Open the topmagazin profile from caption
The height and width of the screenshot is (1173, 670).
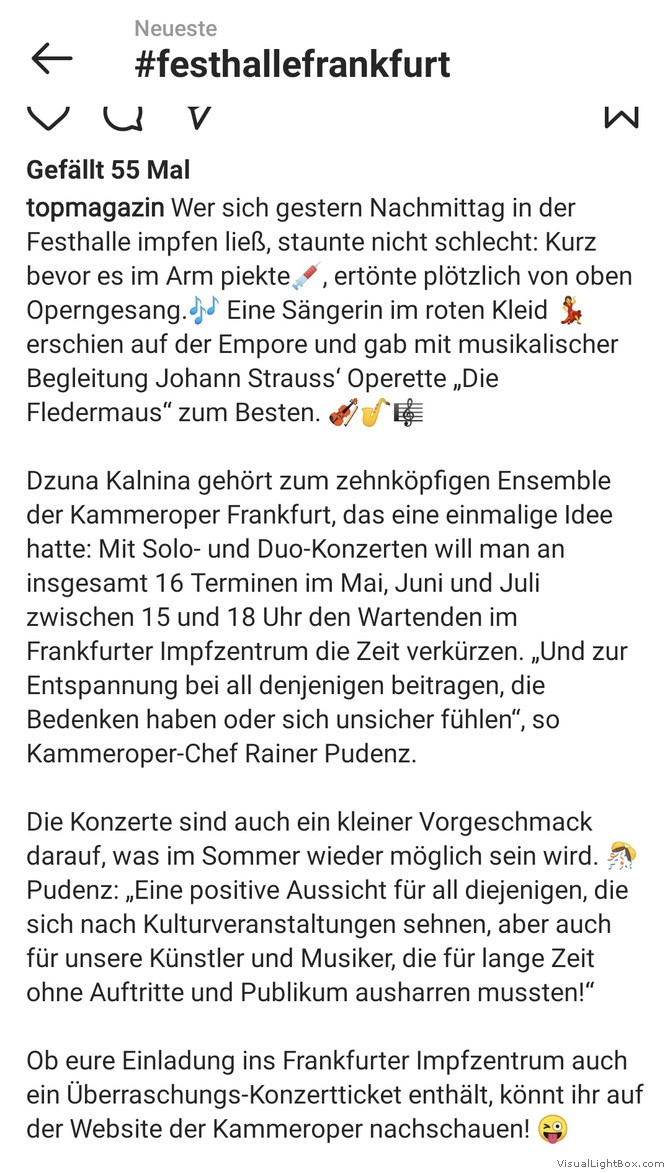point(95,208)
